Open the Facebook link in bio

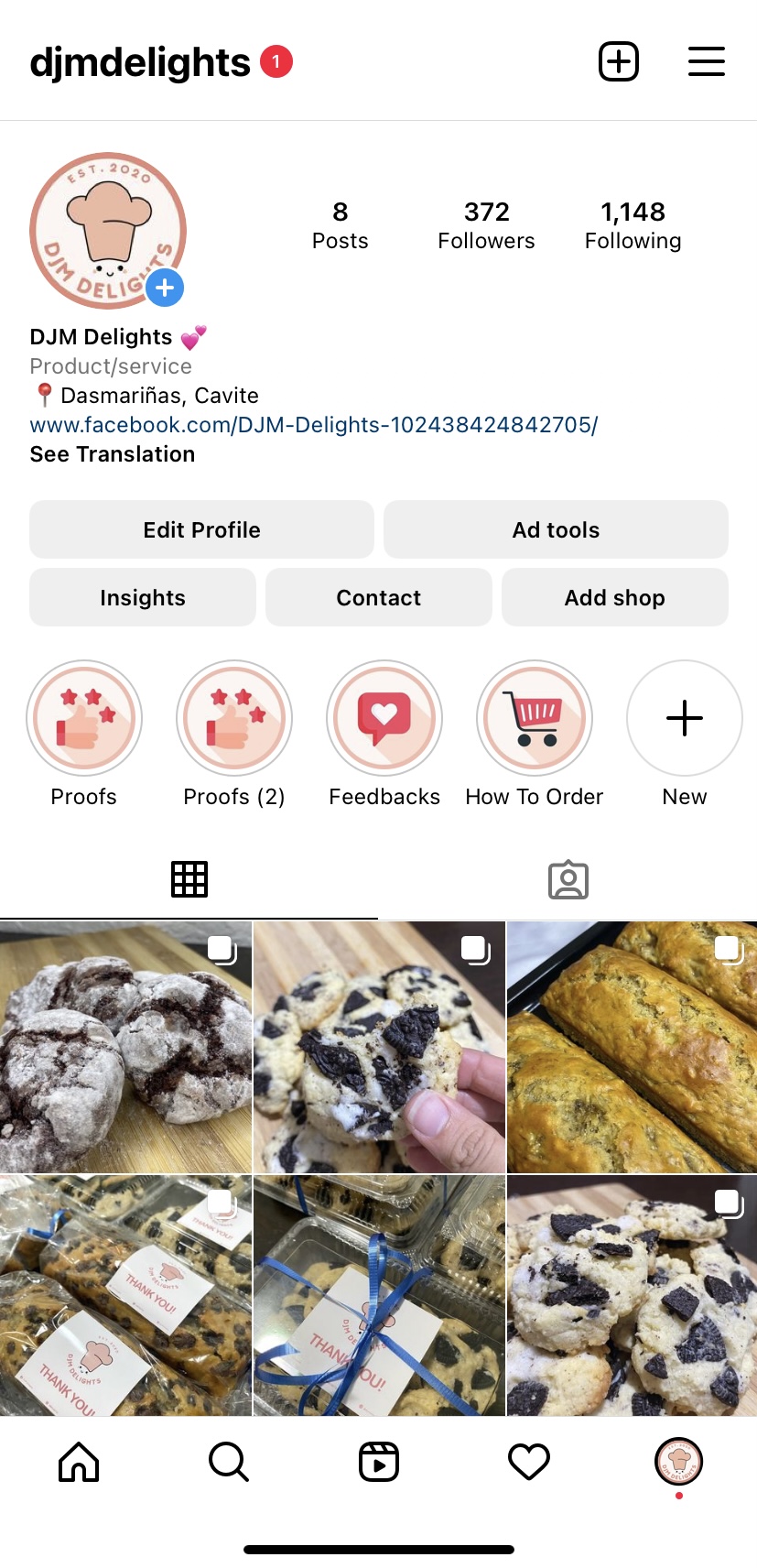click(314, 425)
